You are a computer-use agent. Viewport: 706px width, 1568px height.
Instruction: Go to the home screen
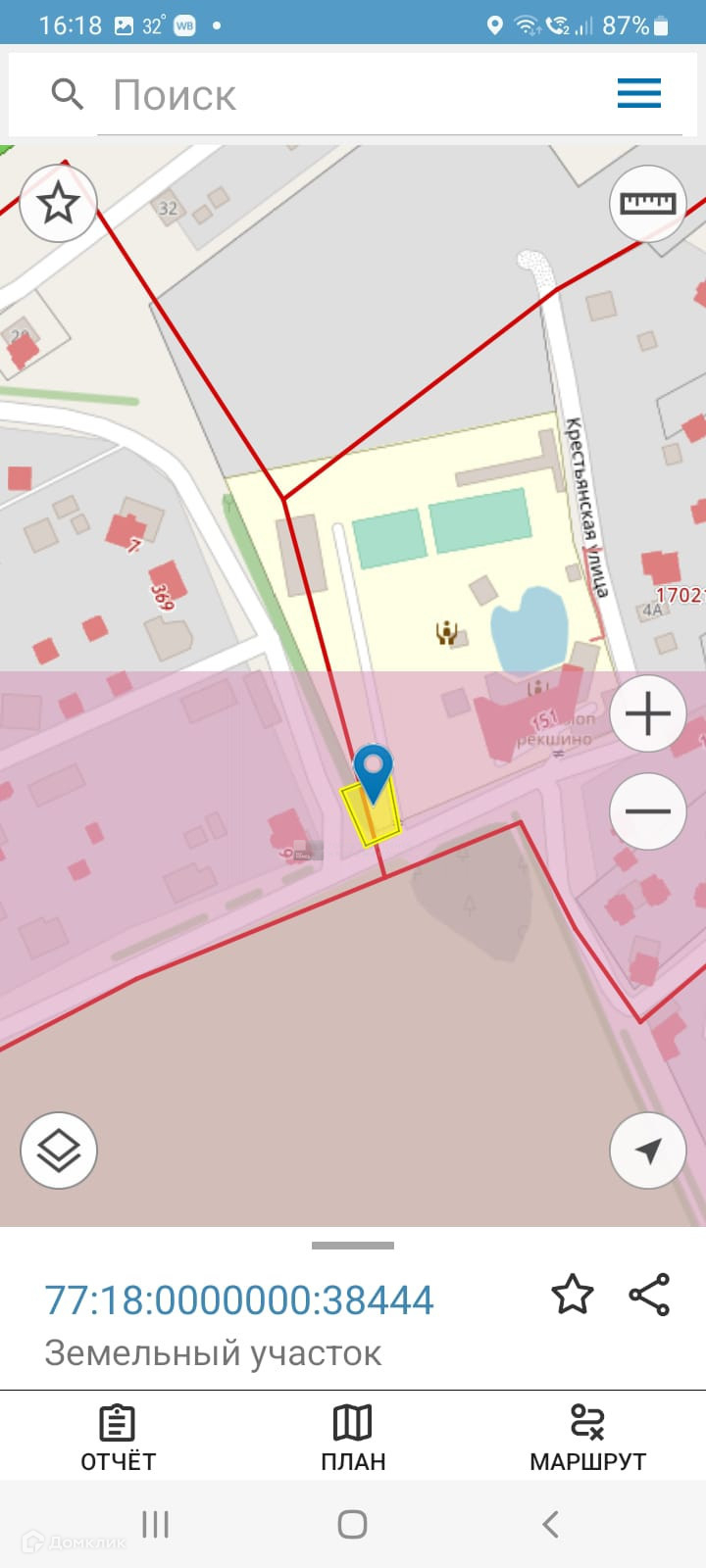[352, 1524]
